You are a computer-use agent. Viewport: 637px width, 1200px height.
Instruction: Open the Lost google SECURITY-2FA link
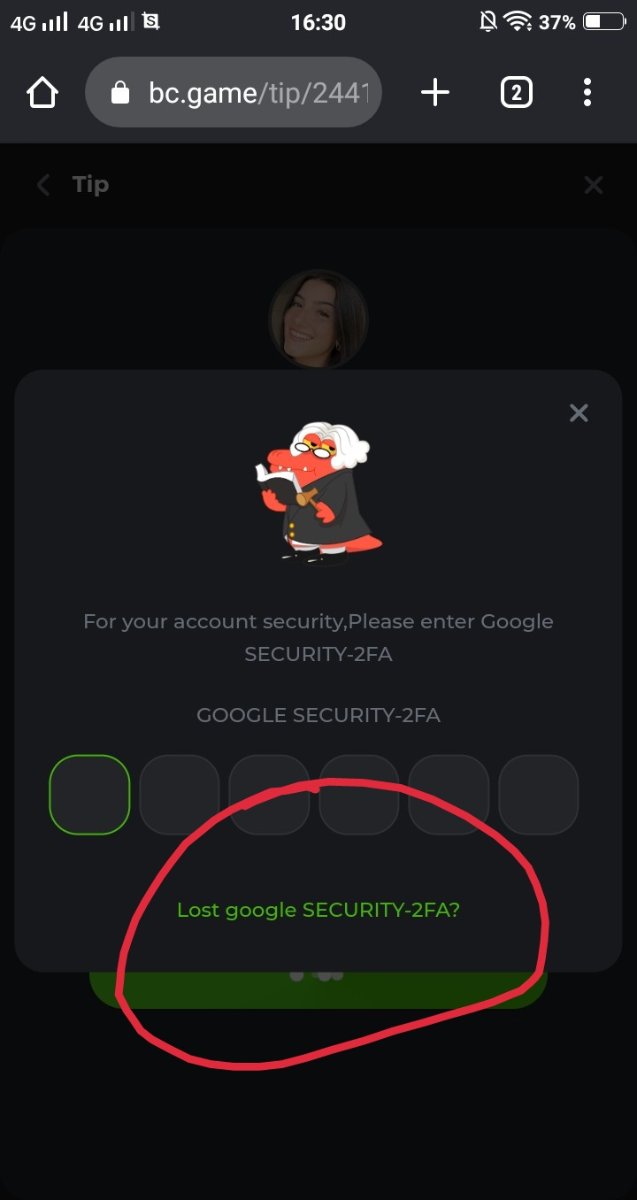(318, 911)
